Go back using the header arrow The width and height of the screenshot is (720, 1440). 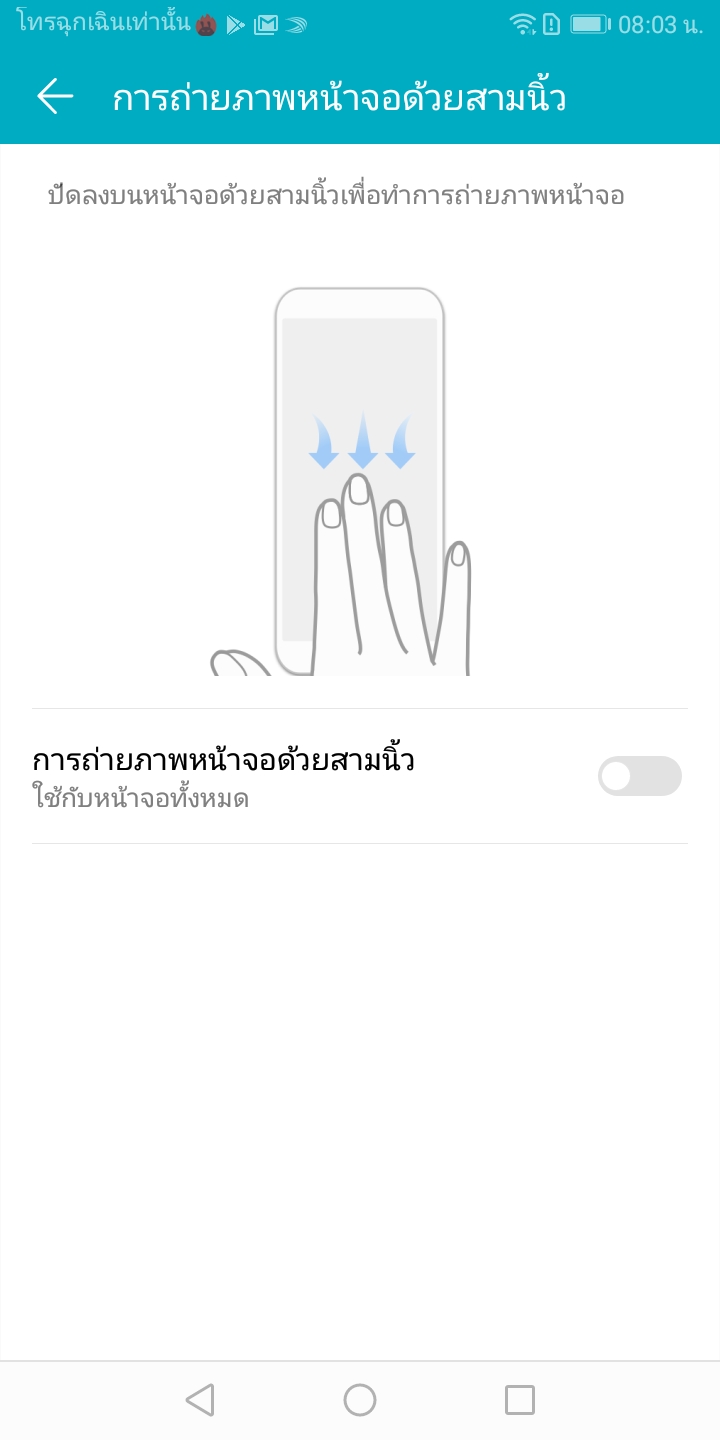click(55, 96)
